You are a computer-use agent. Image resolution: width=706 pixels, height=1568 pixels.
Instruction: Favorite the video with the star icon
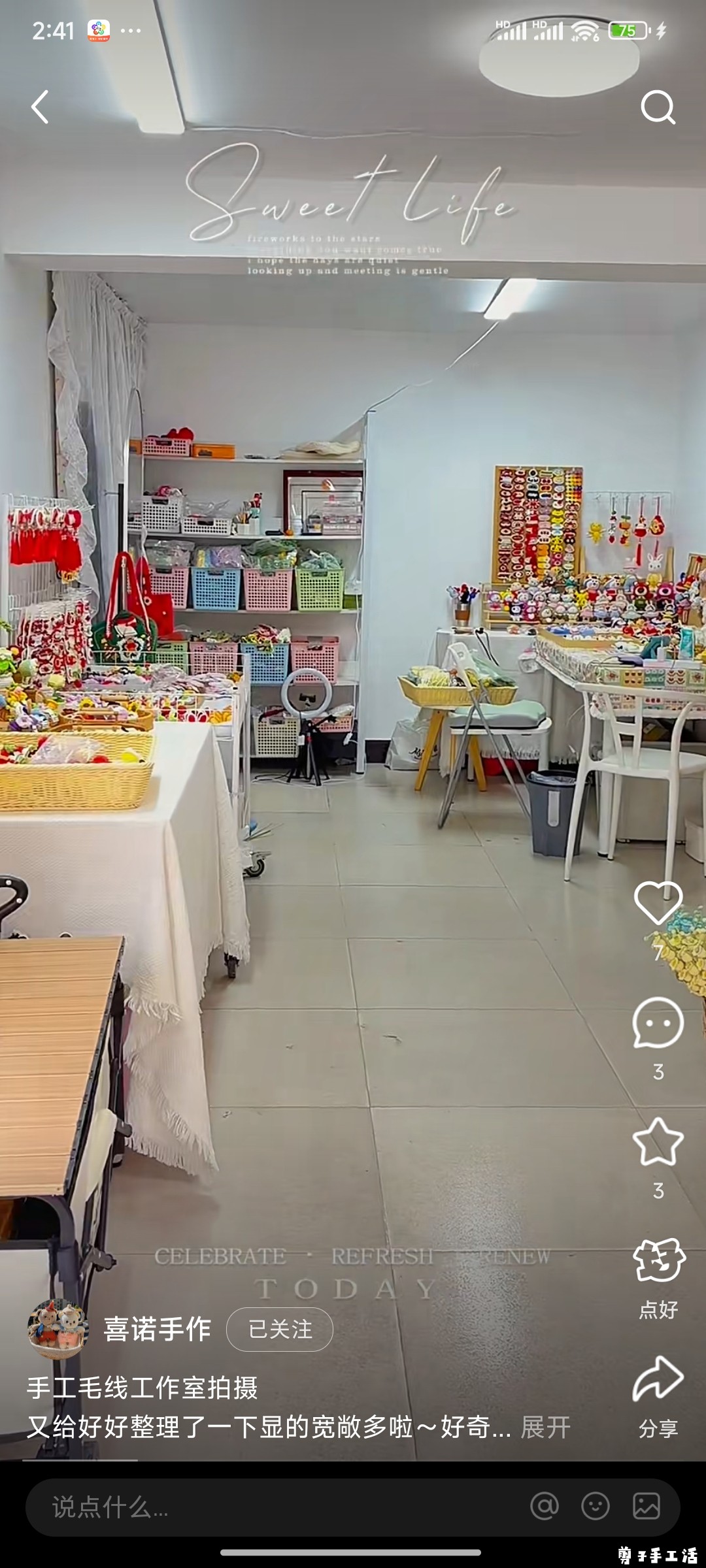pos(658,1143)
